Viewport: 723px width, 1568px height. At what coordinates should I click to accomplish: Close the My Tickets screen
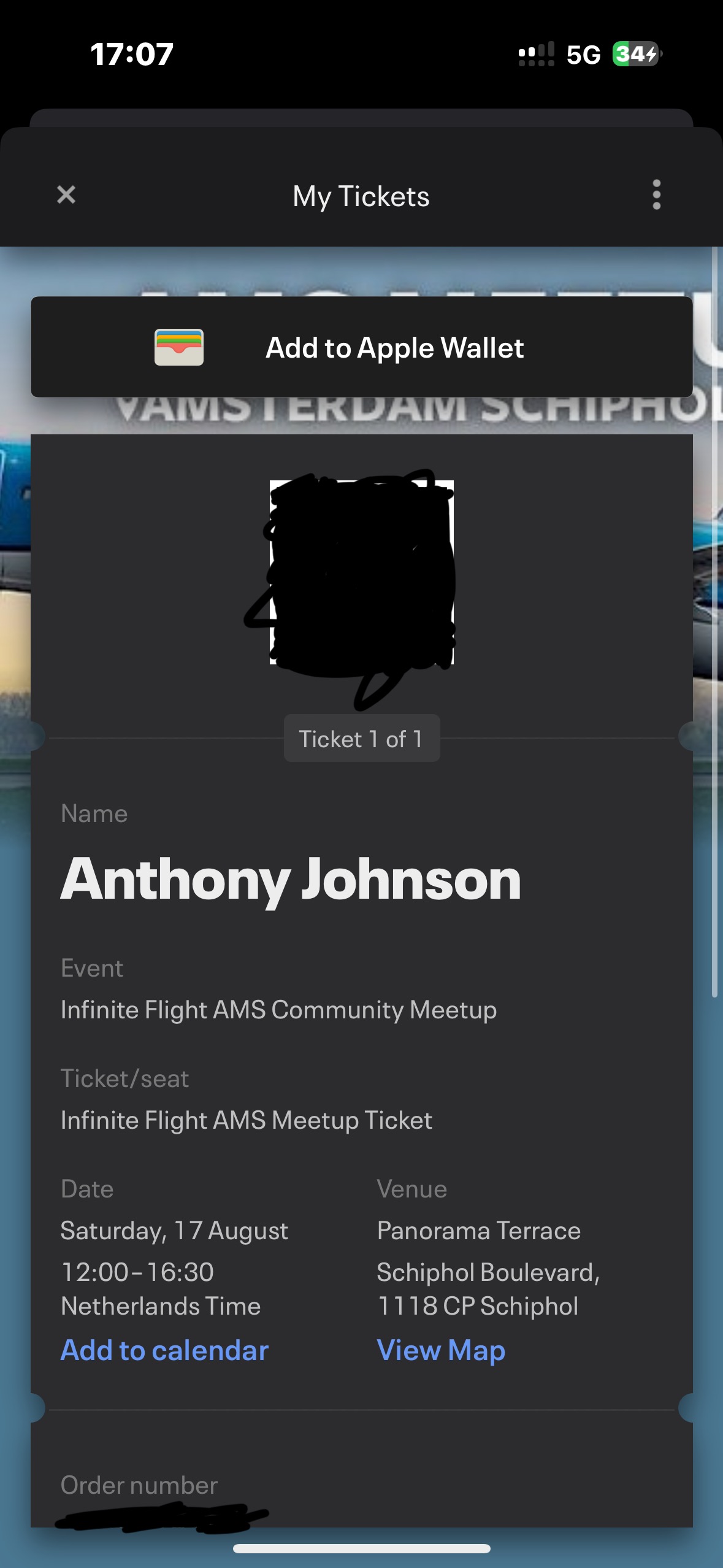[66, 195]
